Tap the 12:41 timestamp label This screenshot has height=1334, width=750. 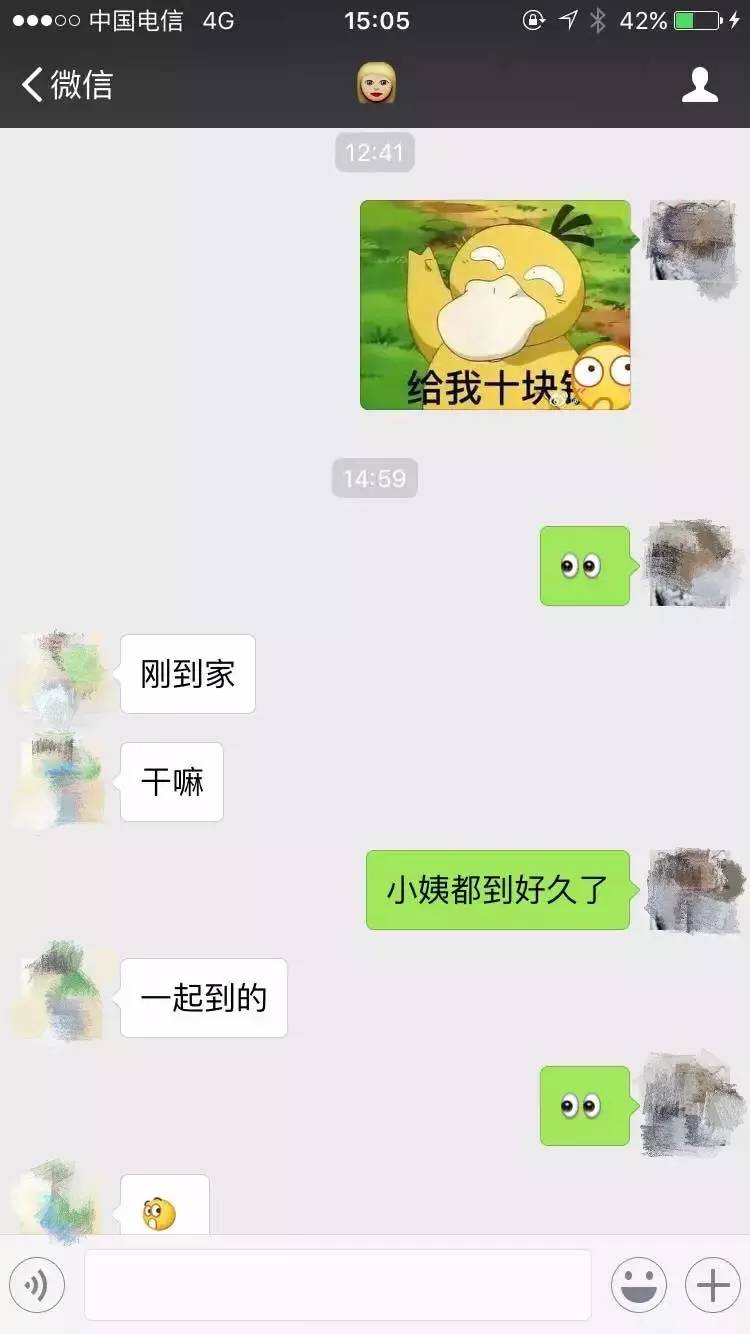tap(375, 153)
